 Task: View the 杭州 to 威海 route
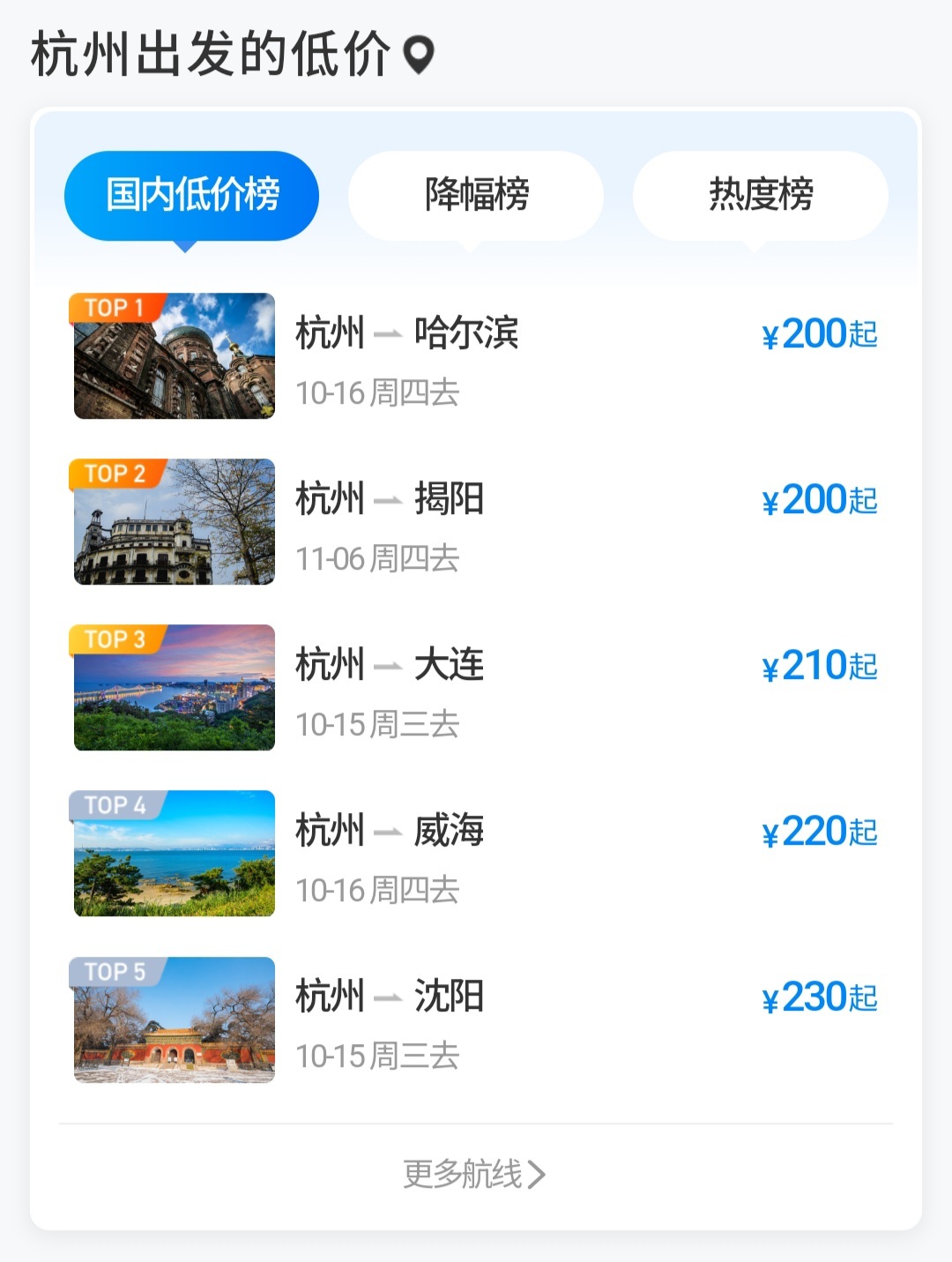click(476, 854)
